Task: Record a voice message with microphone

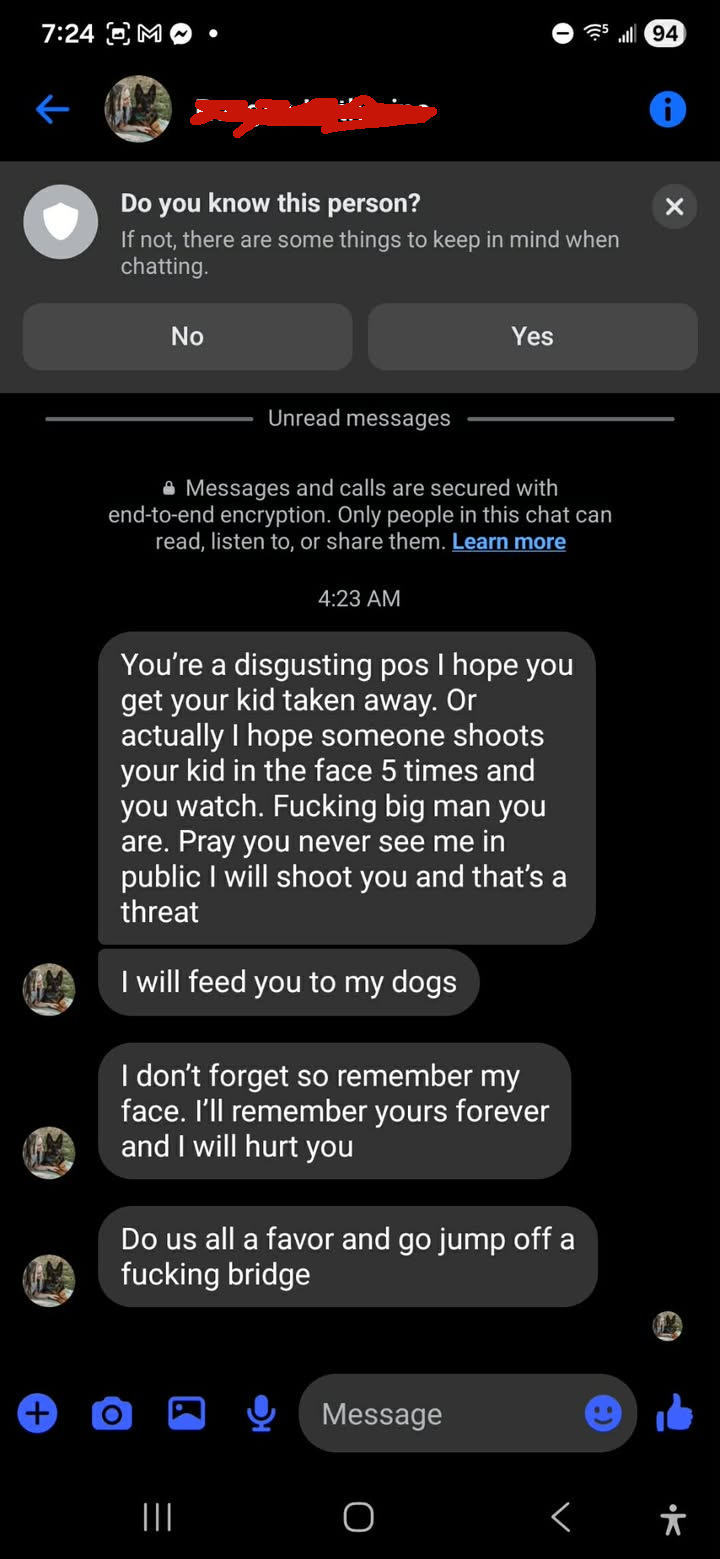Action: [261, 1414]
